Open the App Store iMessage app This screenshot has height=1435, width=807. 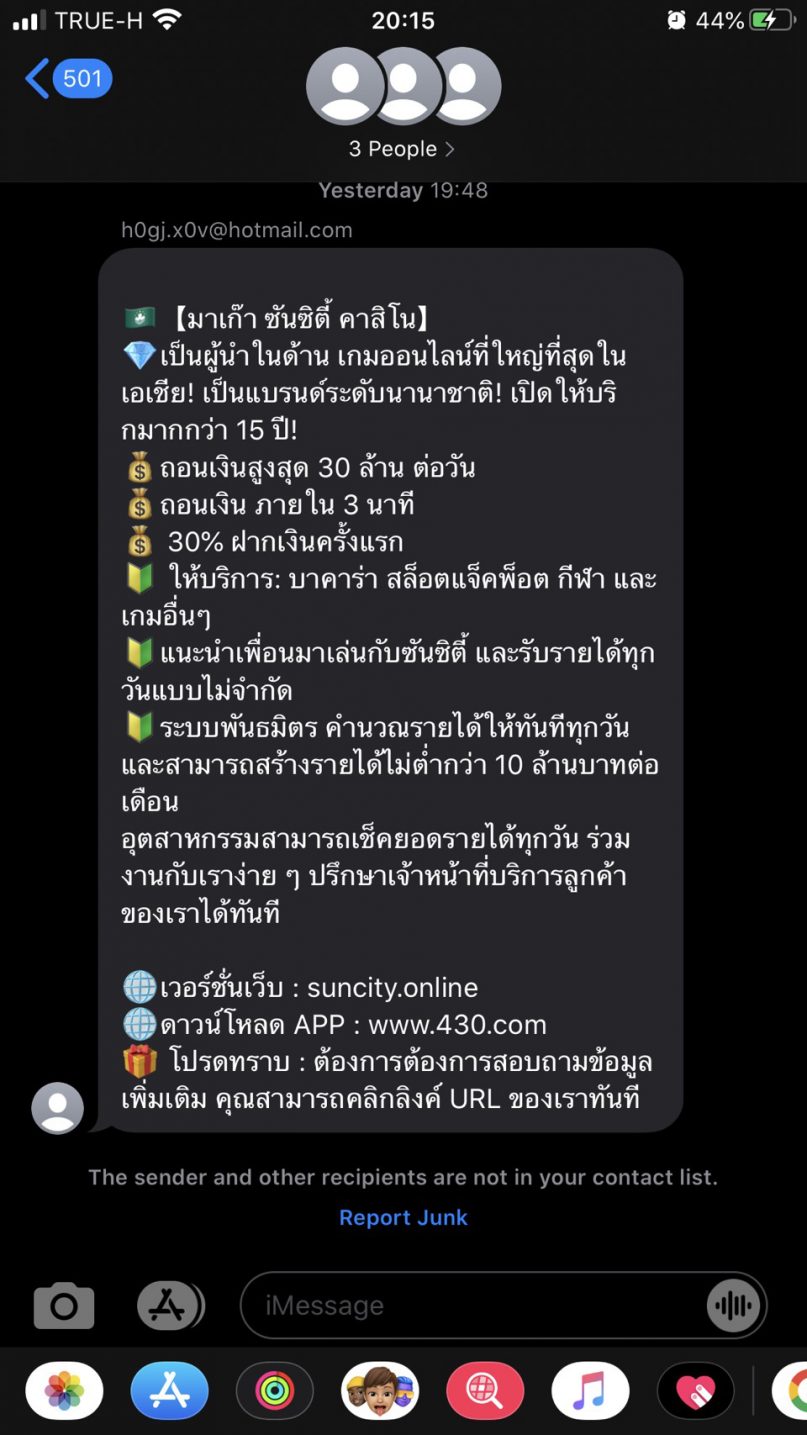[170, 1390]
